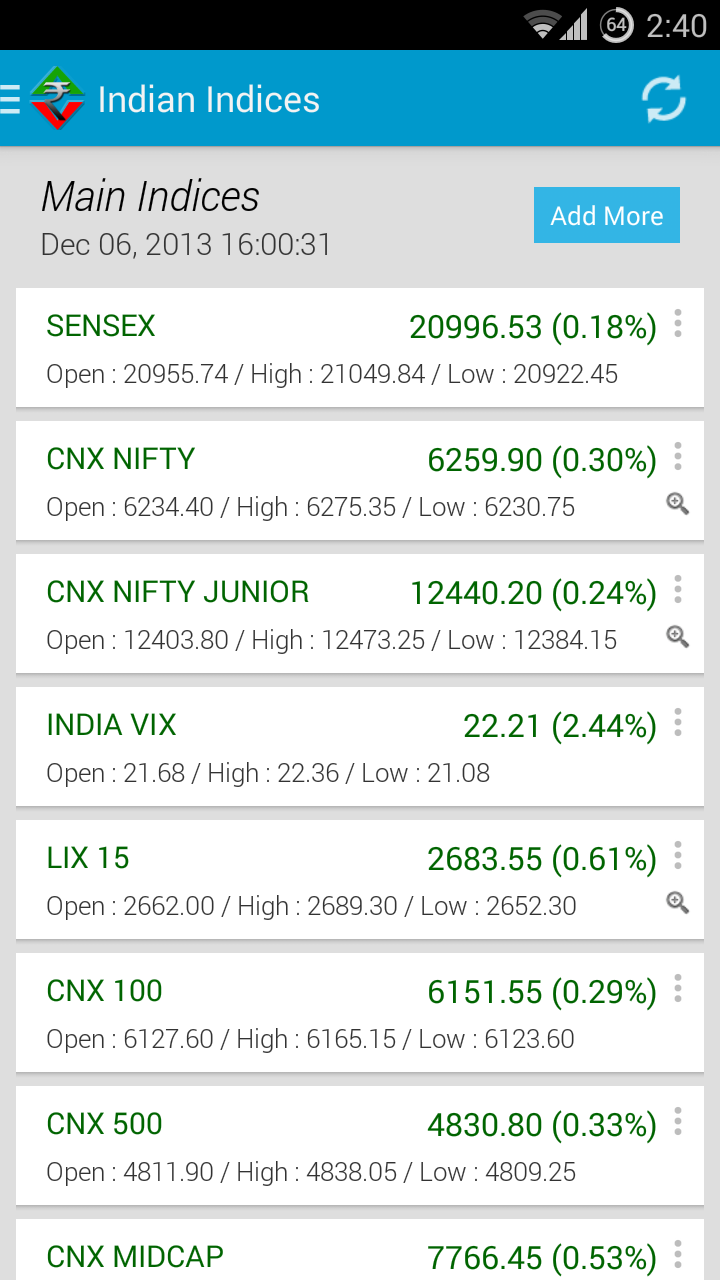
Task: Open overflow options for CNX 100
Action: point(678,989)
